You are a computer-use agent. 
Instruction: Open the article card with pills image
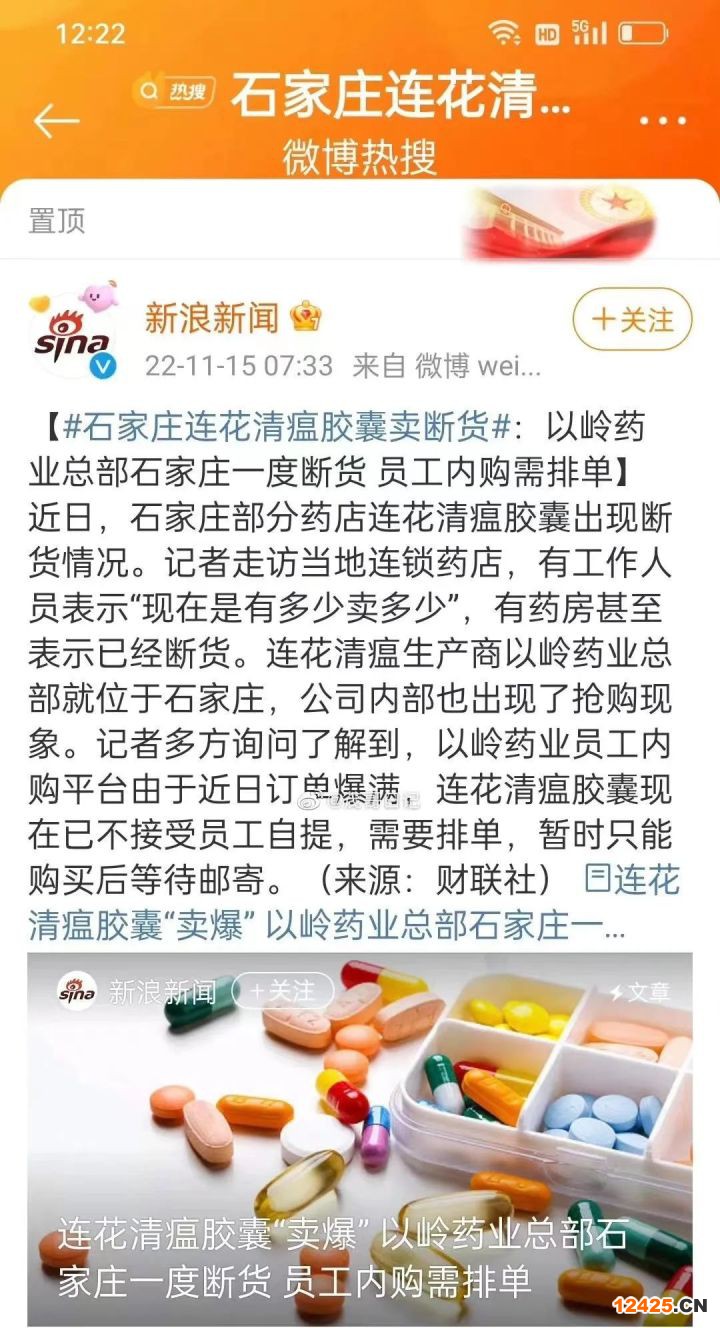point(360,1140)
